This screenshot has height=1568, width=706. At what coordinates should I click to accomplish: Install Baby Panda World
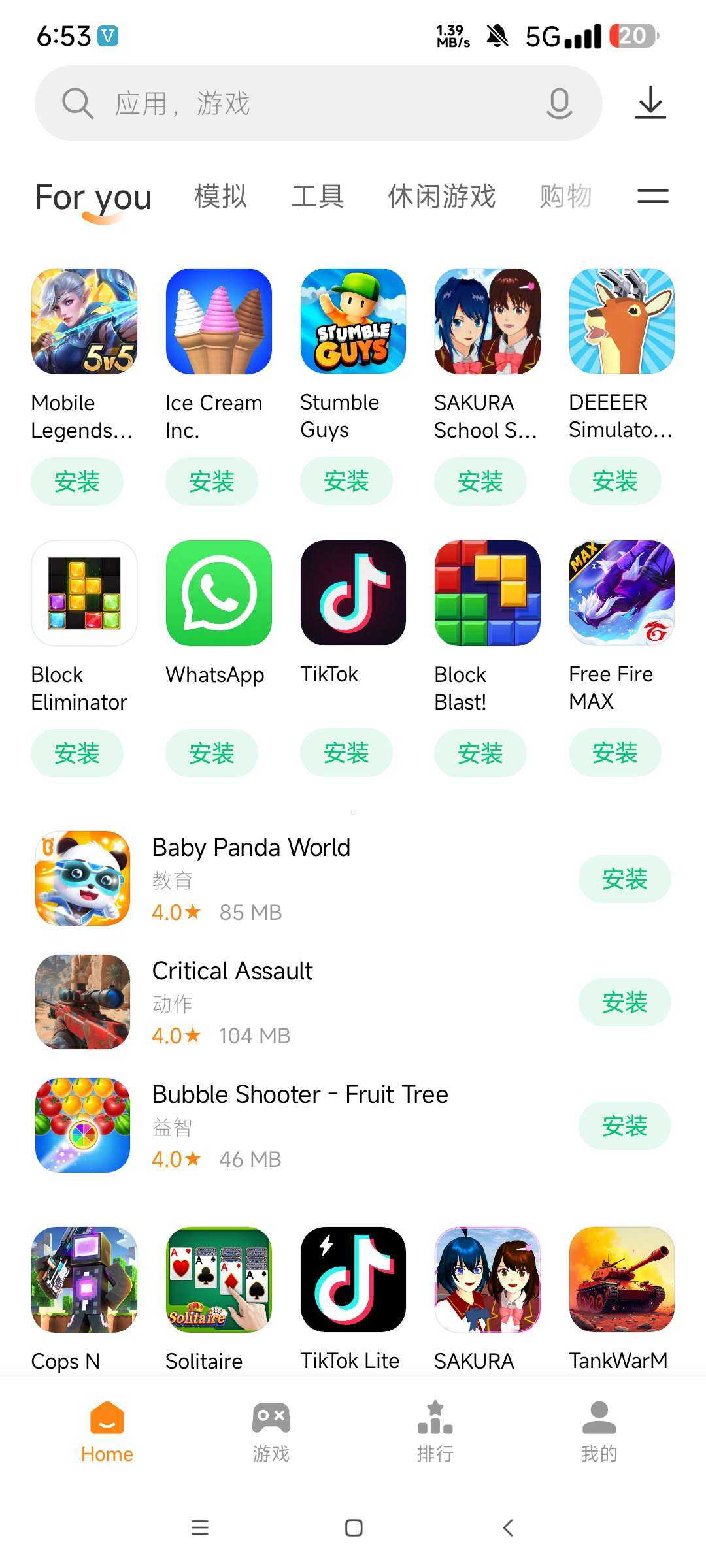coord(624,879)
